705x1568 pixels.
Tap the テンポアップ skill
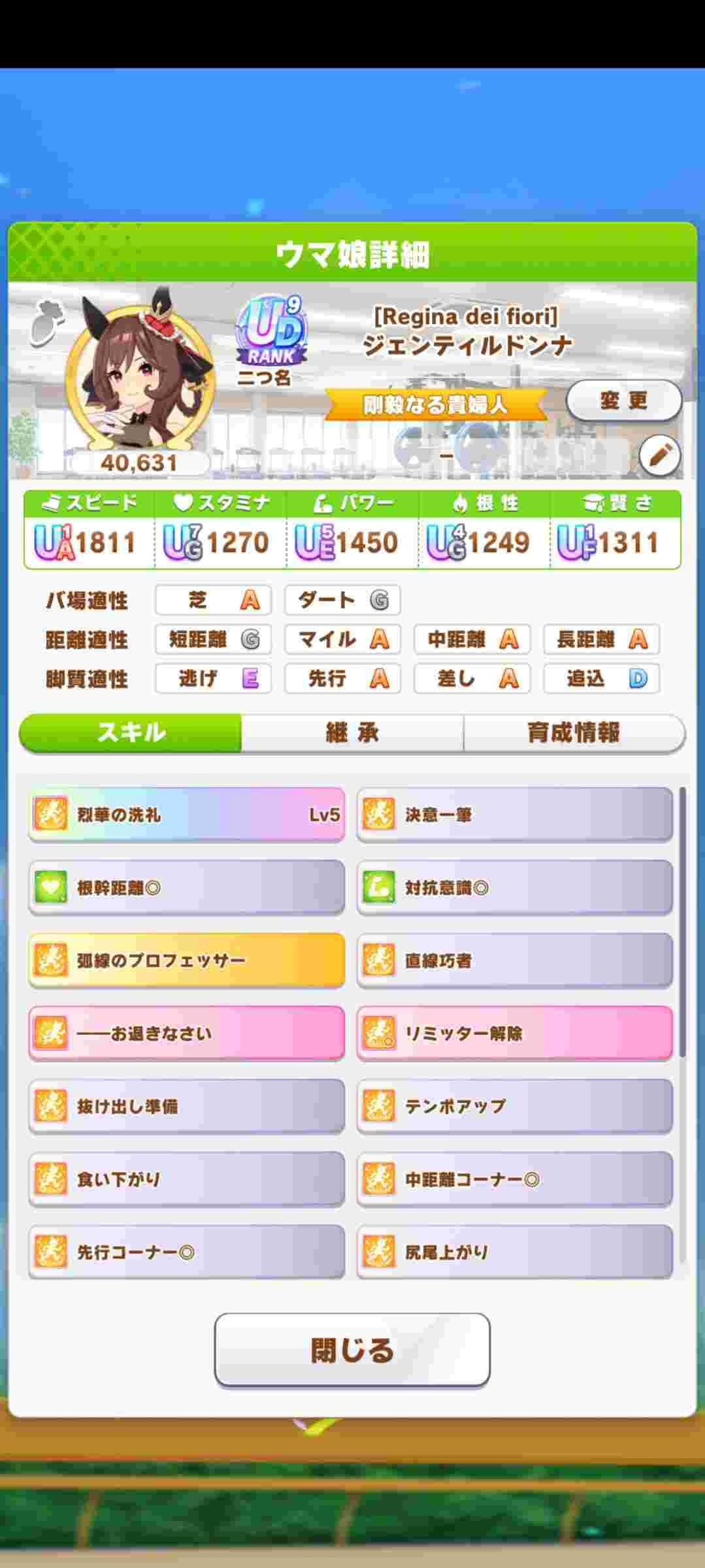pos(514,1106)
